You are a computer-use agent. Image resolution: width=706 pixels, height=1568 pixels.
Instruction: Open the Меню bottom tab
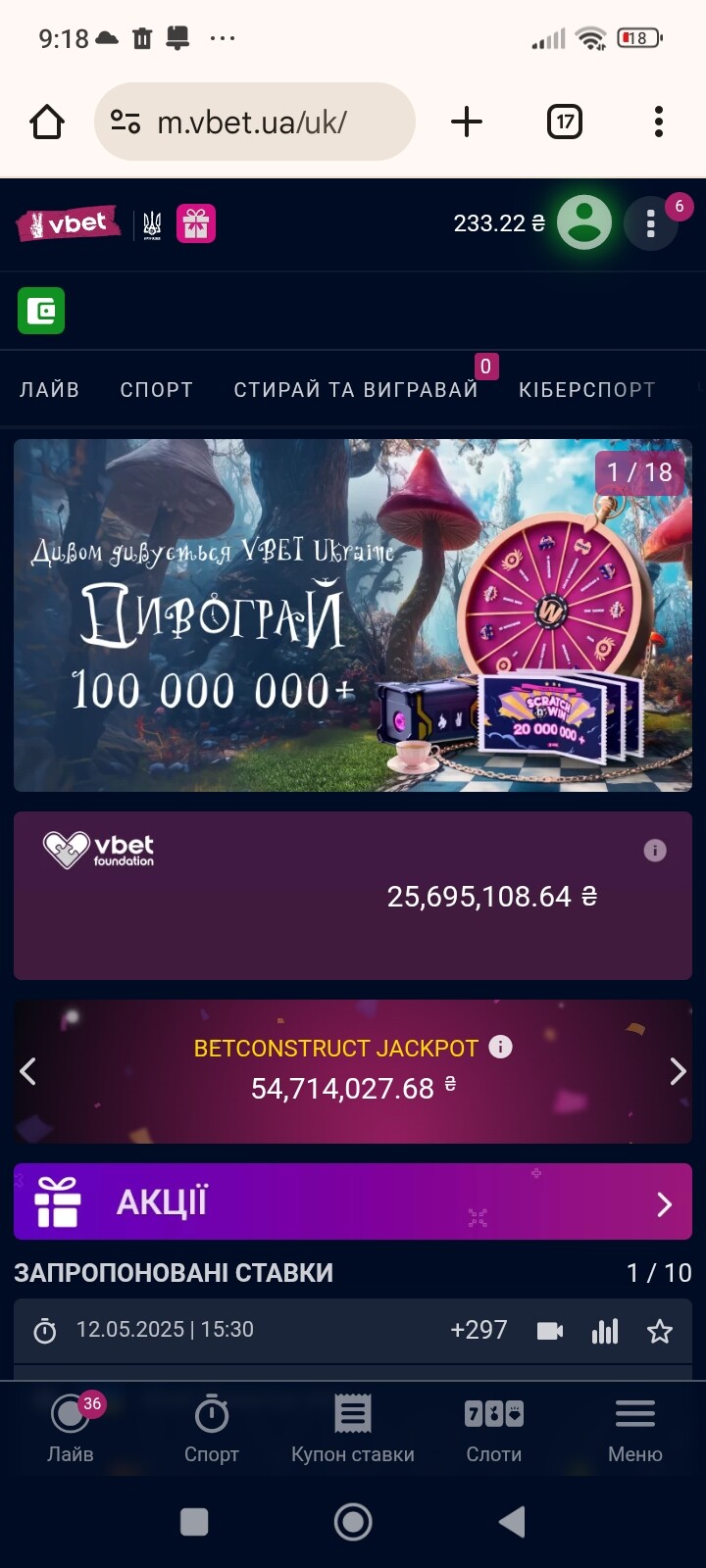[x=635, y=1430]
